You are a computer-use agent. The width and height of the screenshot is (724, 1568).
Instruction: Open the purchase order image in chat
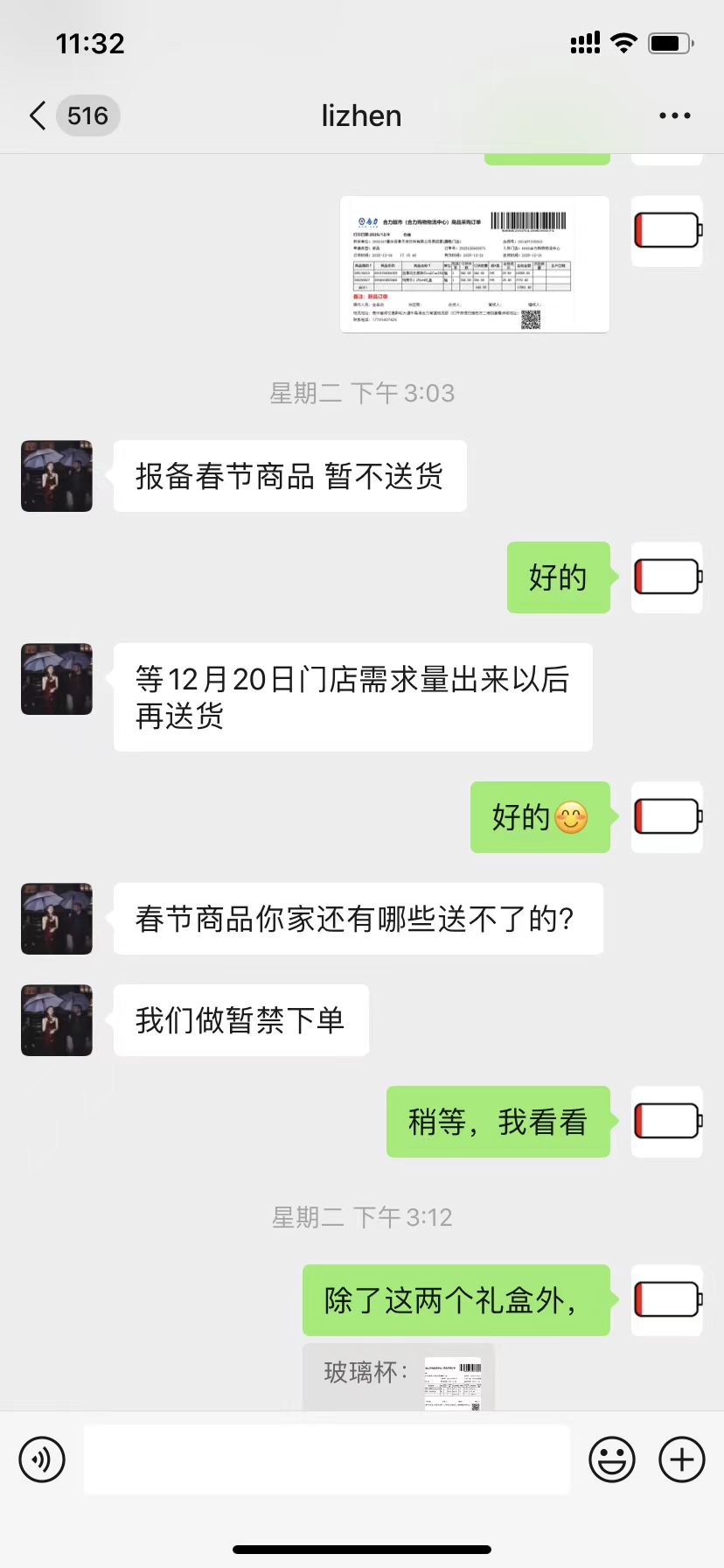474,264
